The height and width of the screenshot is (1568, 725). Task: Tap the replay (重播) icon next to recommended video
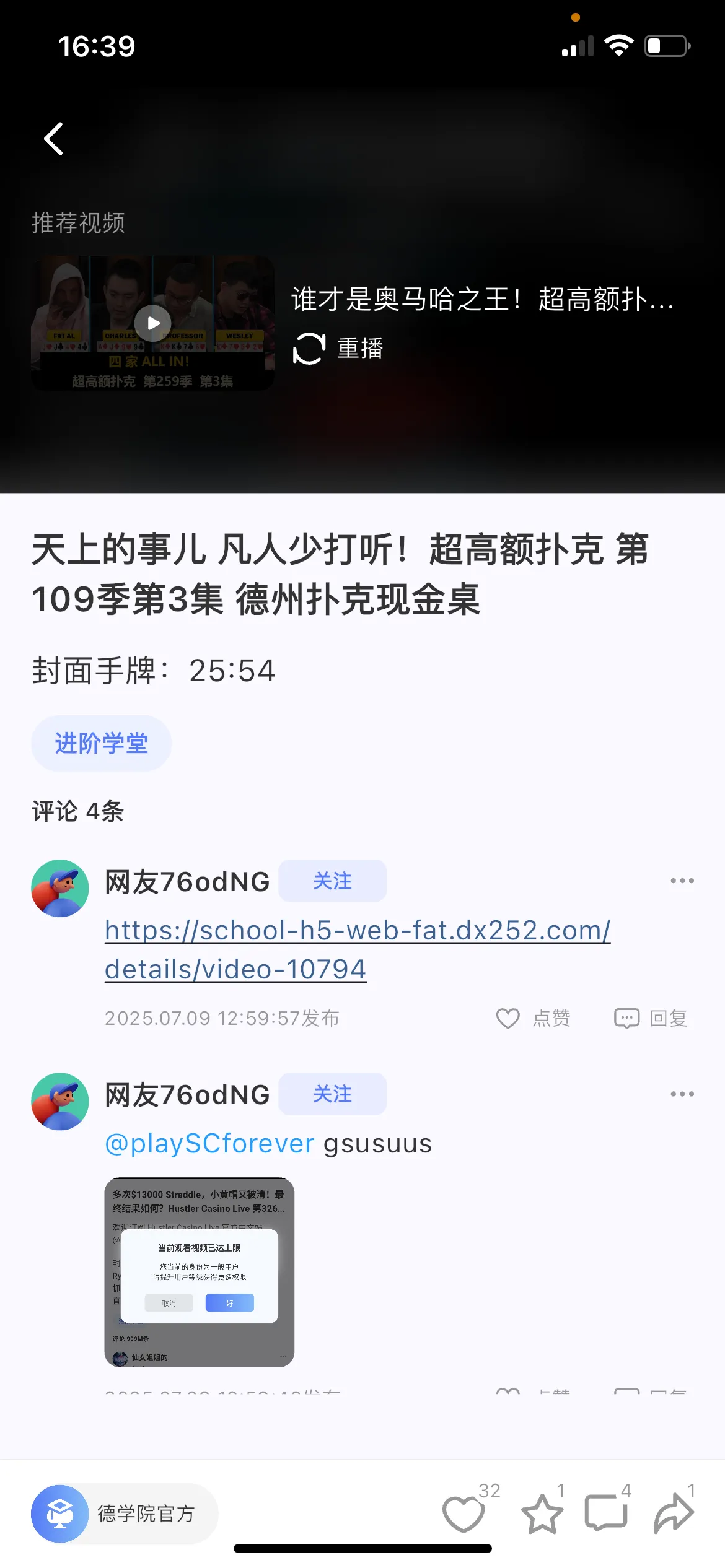point(310,347)
